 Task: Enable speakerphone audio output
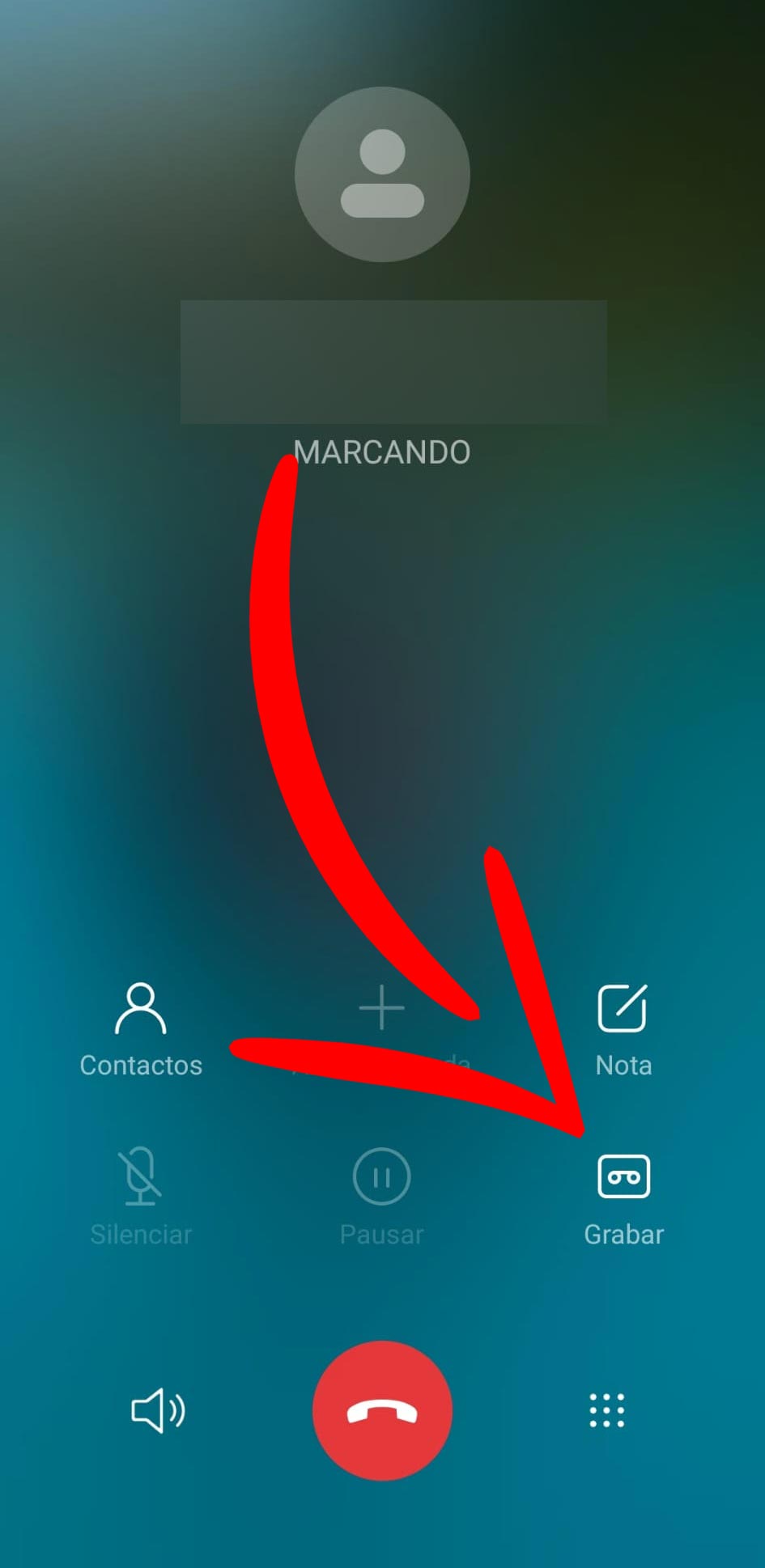[x=158, y=1409]
